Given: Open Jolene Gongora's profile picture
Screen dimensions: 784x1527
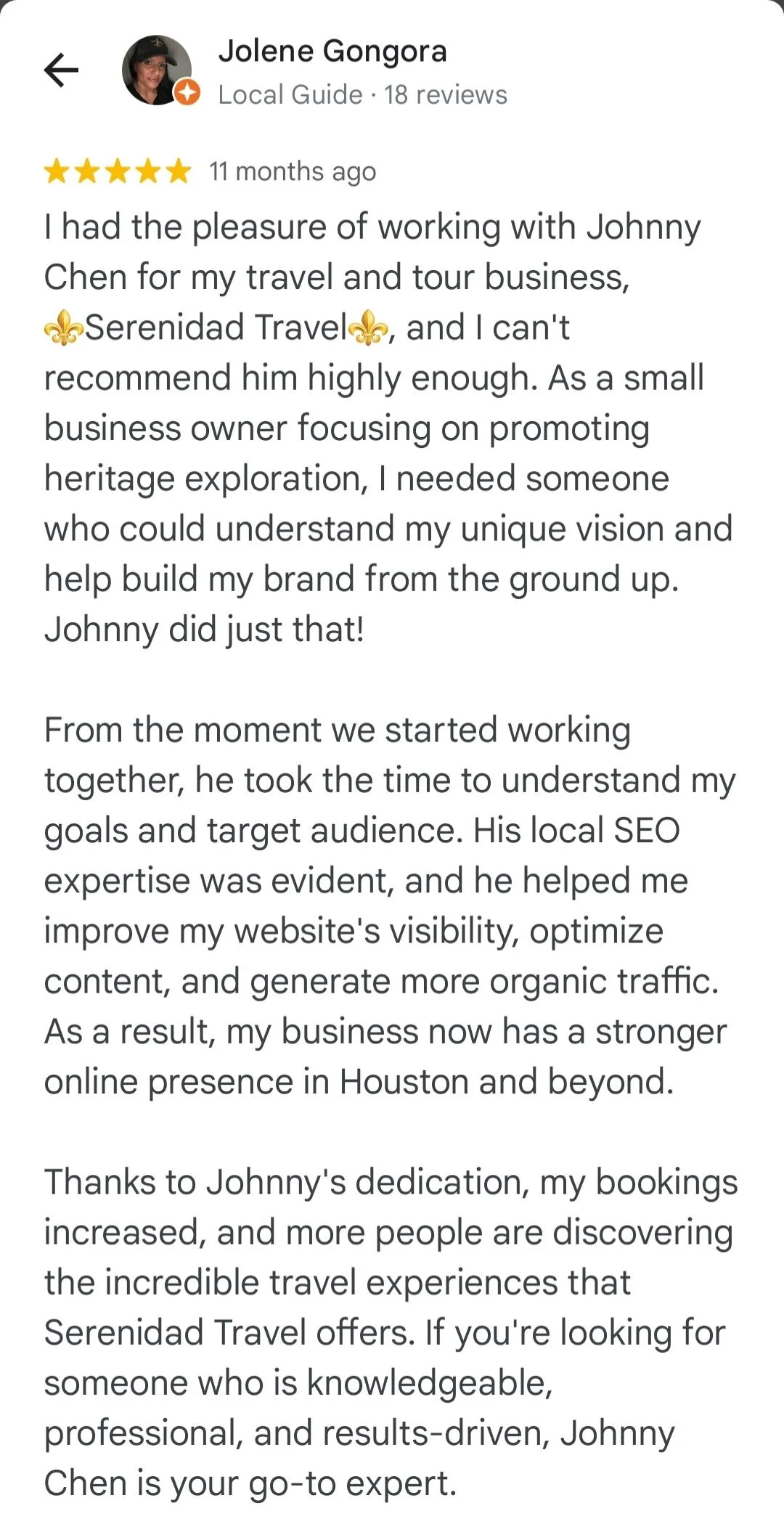Looking at the screenshot, I should pos(157,70).
